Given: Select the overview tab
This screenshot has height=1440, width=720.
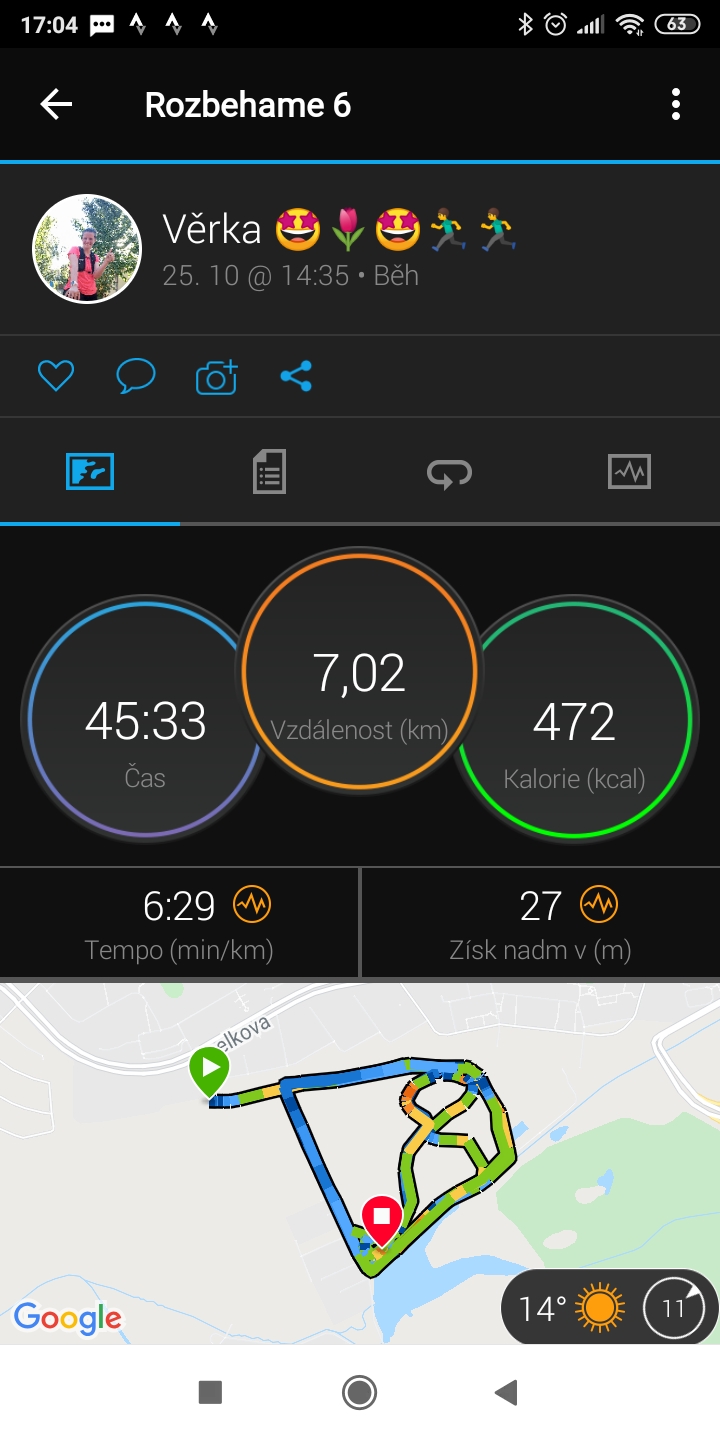Looking at the screenshot, I should [90, 471].
